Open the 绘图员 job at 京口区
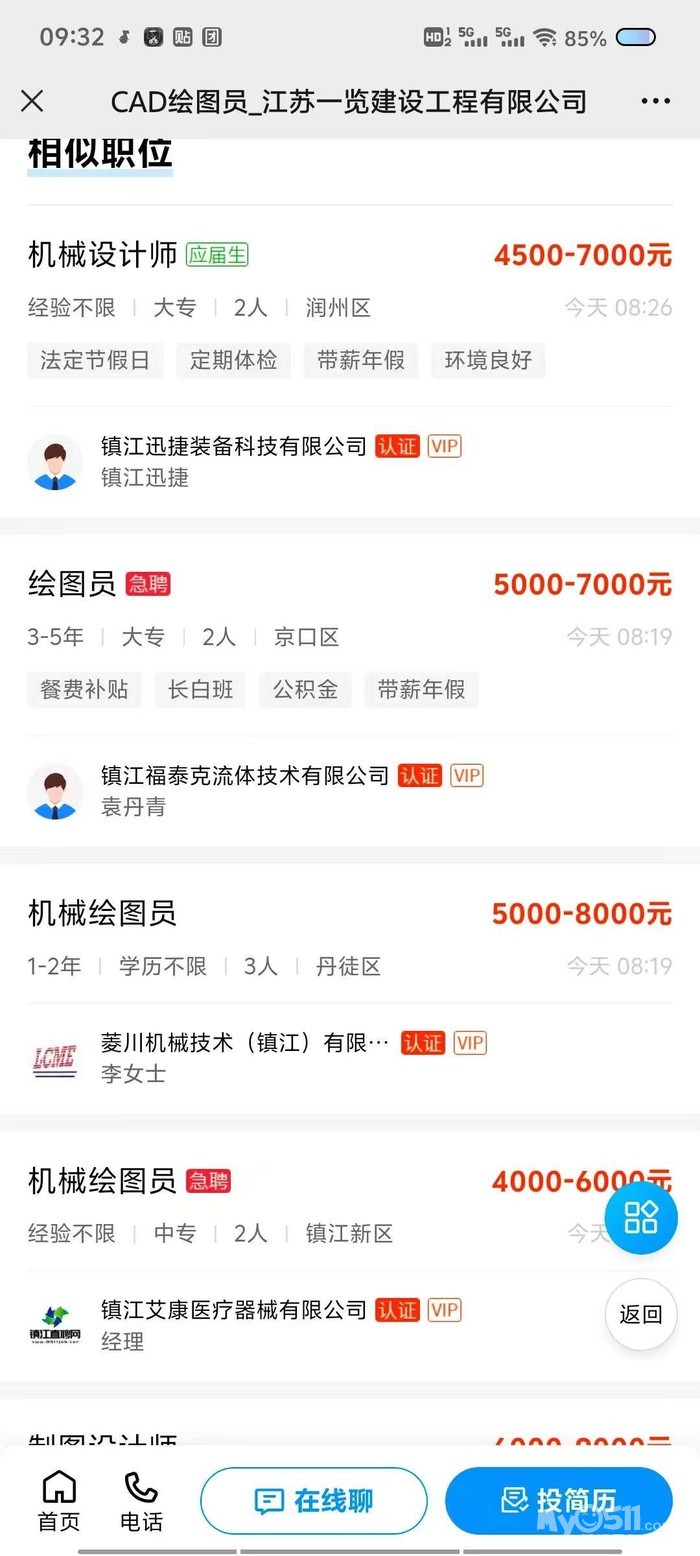This screenshot has height=1556, width=700. click(72, 584)
